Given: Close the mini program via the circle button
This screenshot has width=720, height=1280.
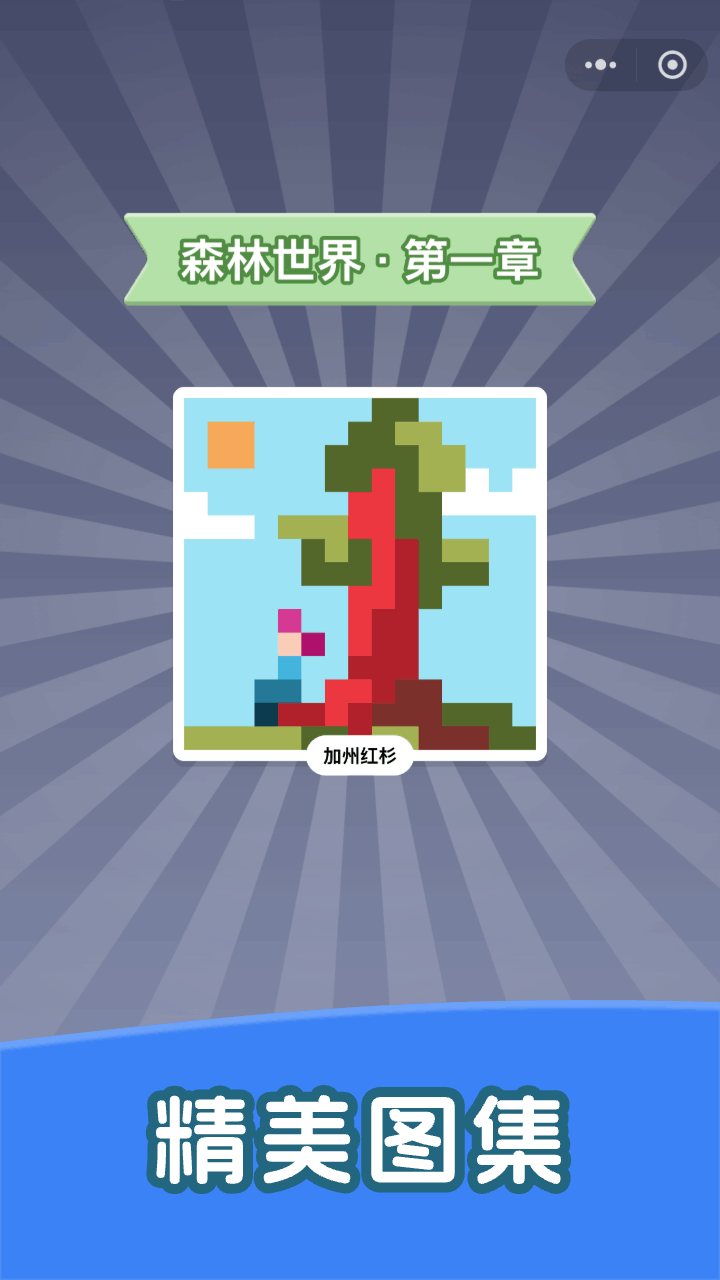Looking at the screenshot, I should click(x=672, y=65).
